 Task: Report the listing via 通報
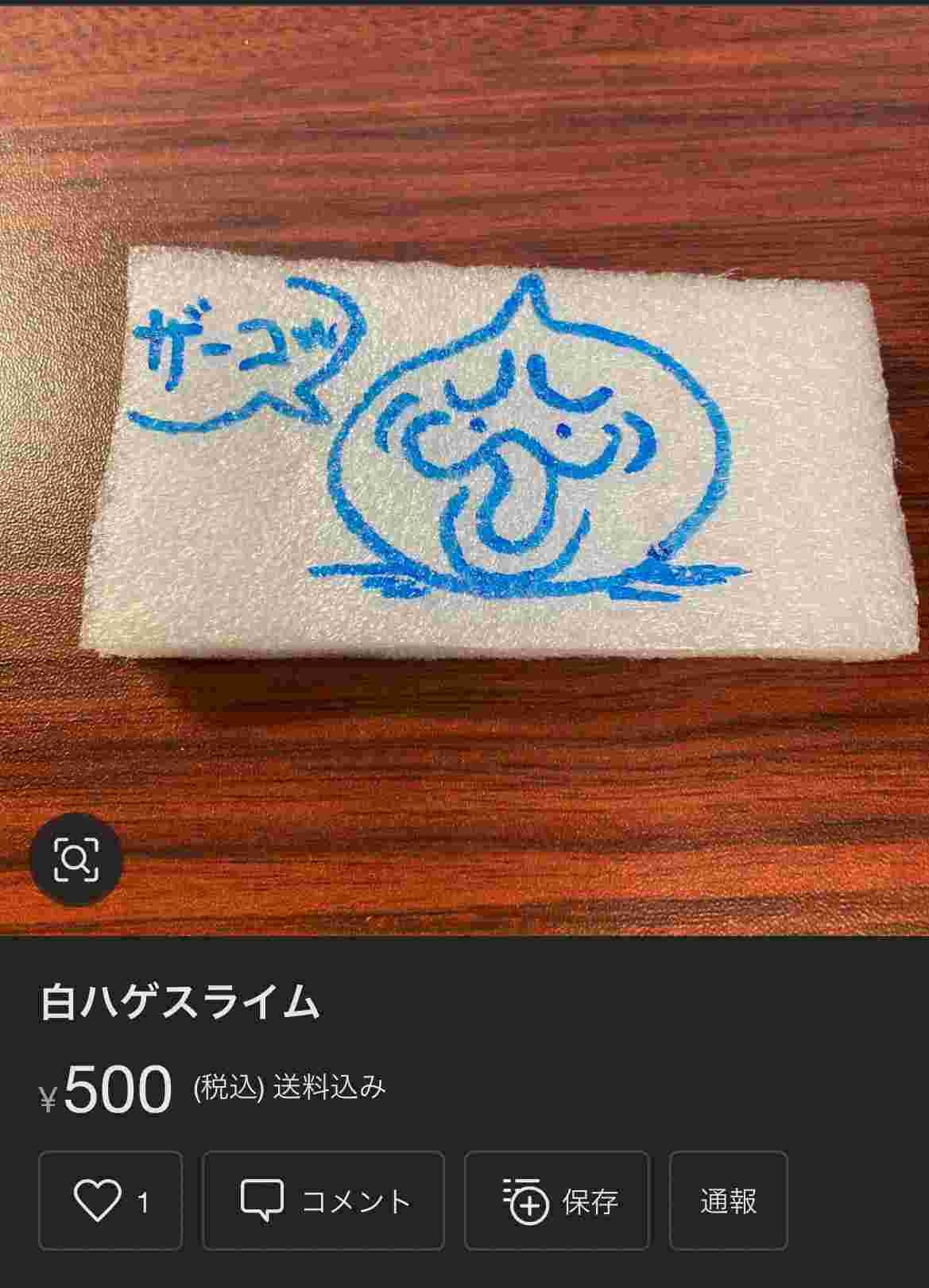[x=728, y=1201]
